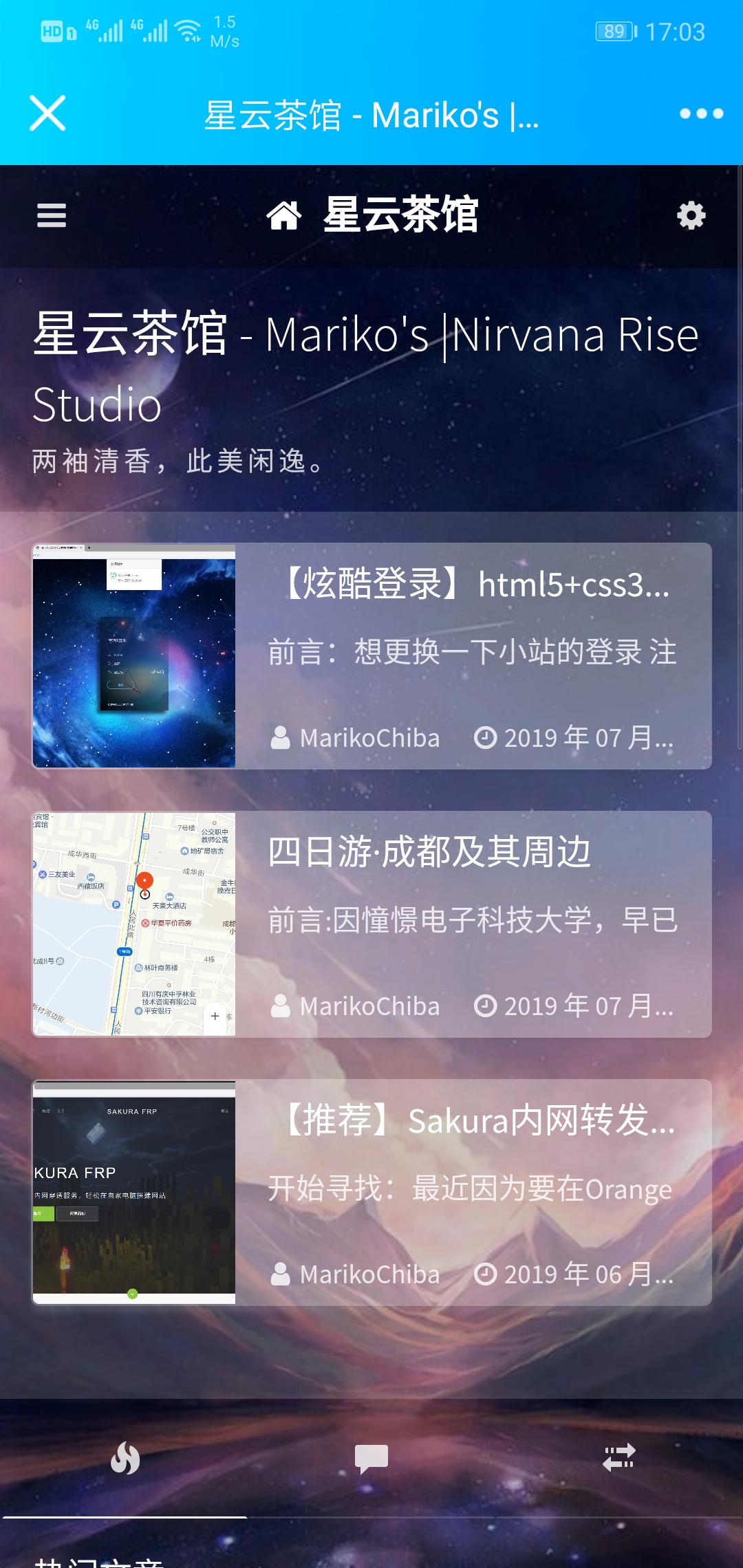
Task: Select the random arrows tab
Action: (618, 1458)
